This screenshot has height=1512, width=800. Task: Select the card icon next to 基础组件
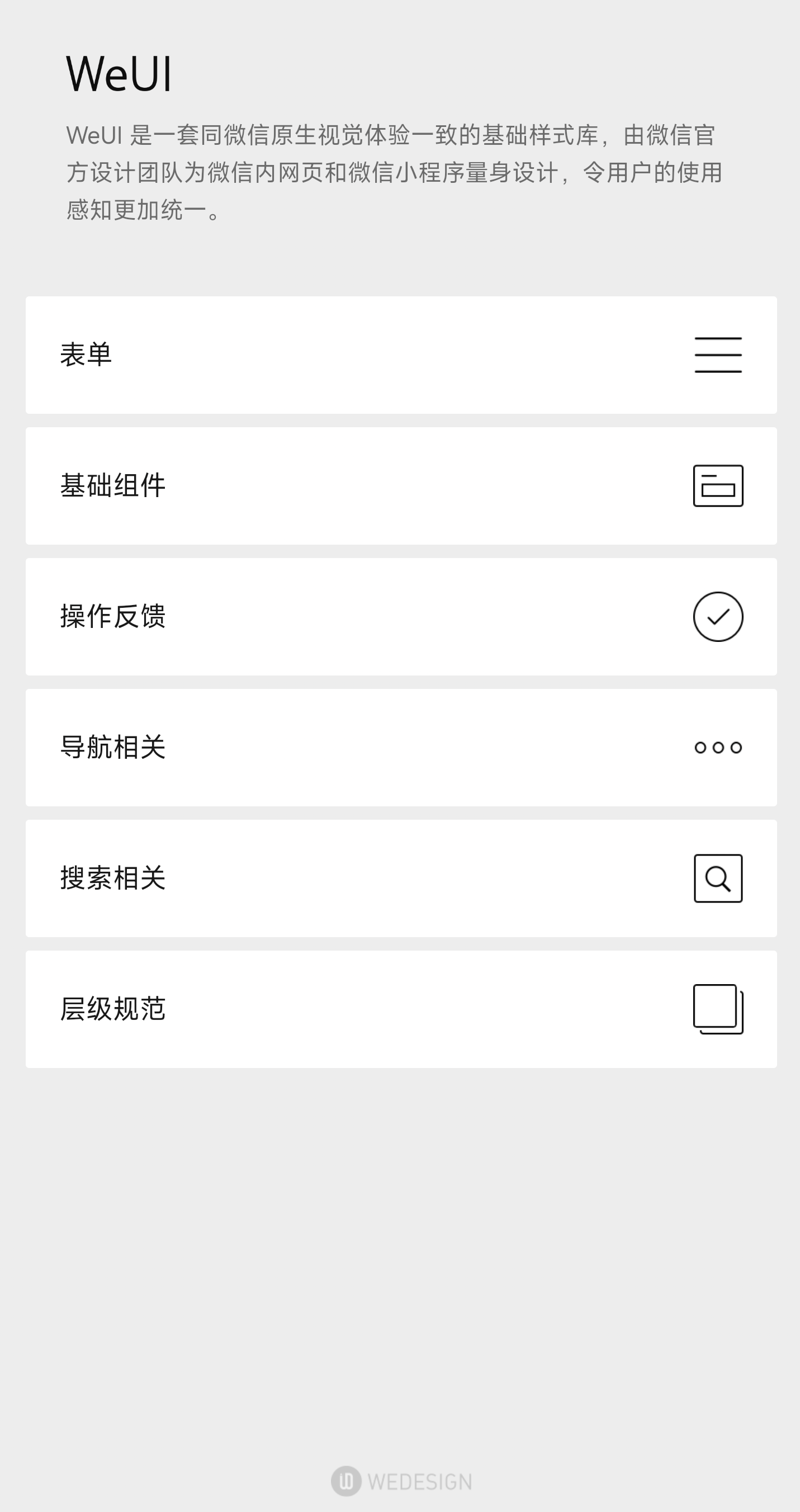717,485
